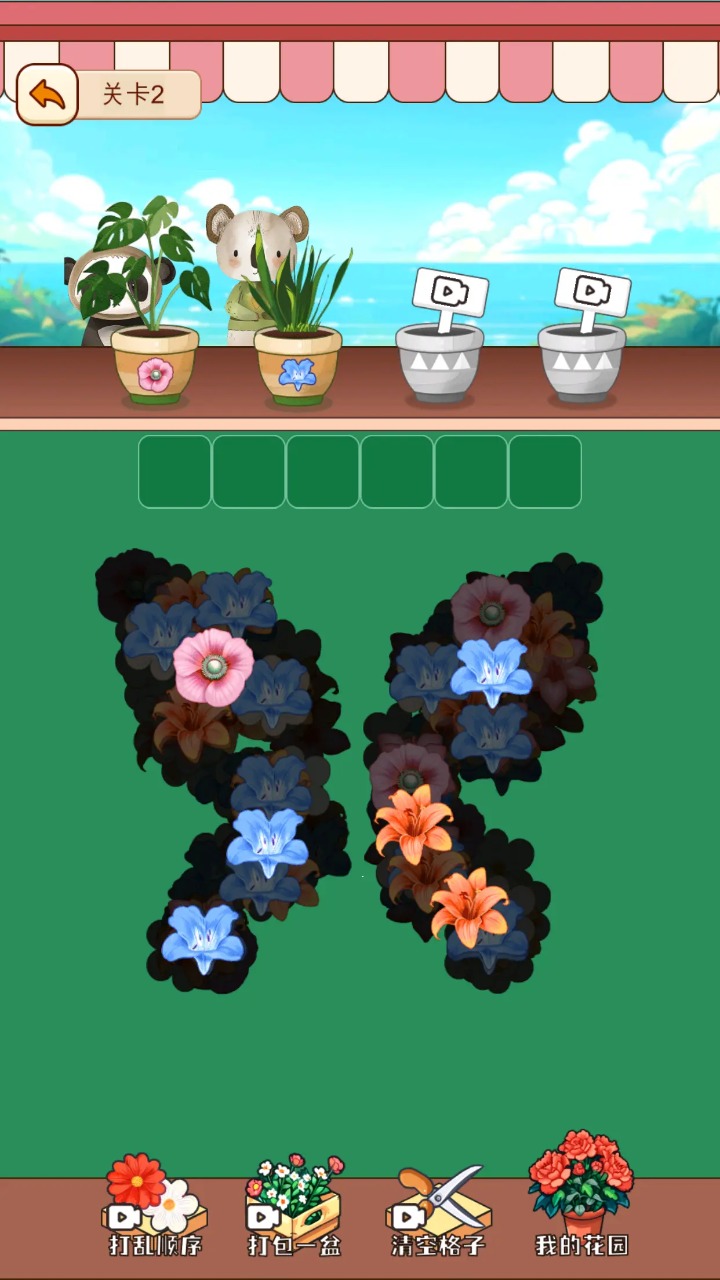Viewport: 720px width, 1280px height.
Task: Tap the 打包一盆 pack-a-pot button
Action: pos(294,1206)
